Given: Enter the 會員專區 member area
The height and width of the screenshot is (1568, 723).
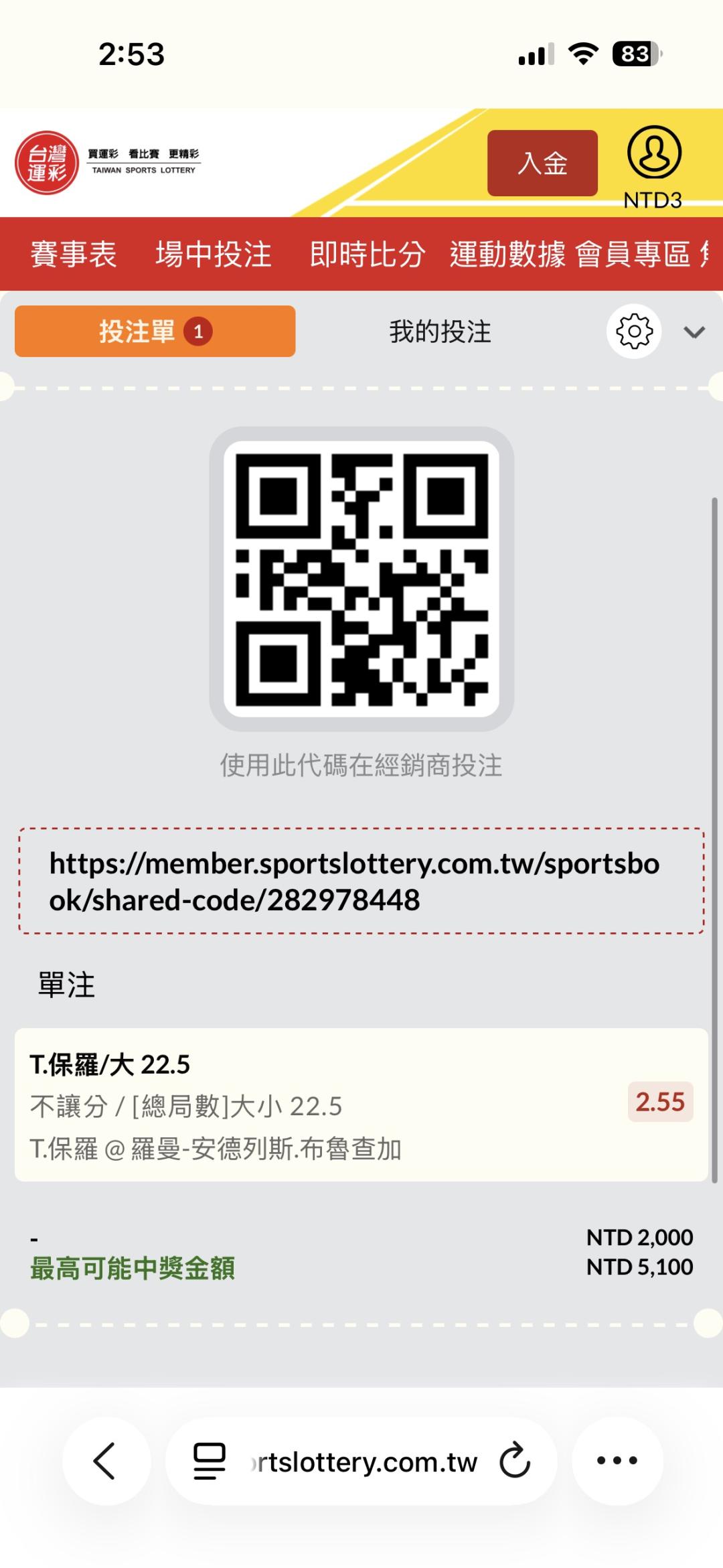Looking at the screenshot, I should (x=633, y=255).
